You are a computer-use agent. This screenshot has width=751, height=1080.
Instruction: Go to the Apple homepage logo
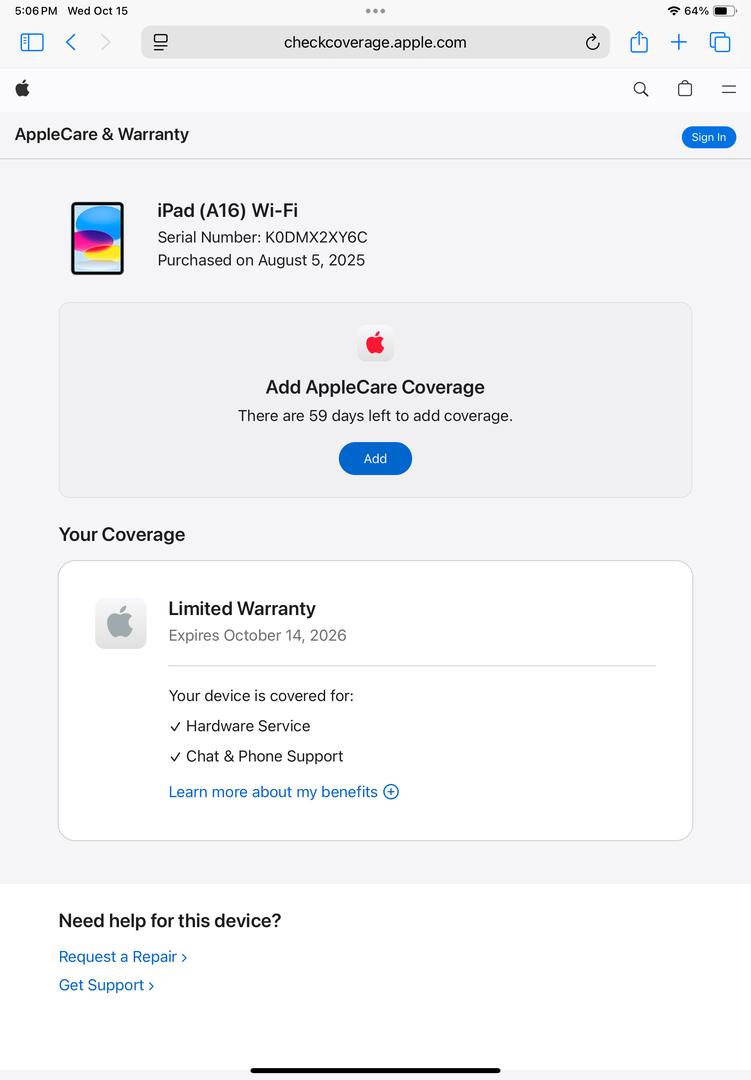pos(23,89)
